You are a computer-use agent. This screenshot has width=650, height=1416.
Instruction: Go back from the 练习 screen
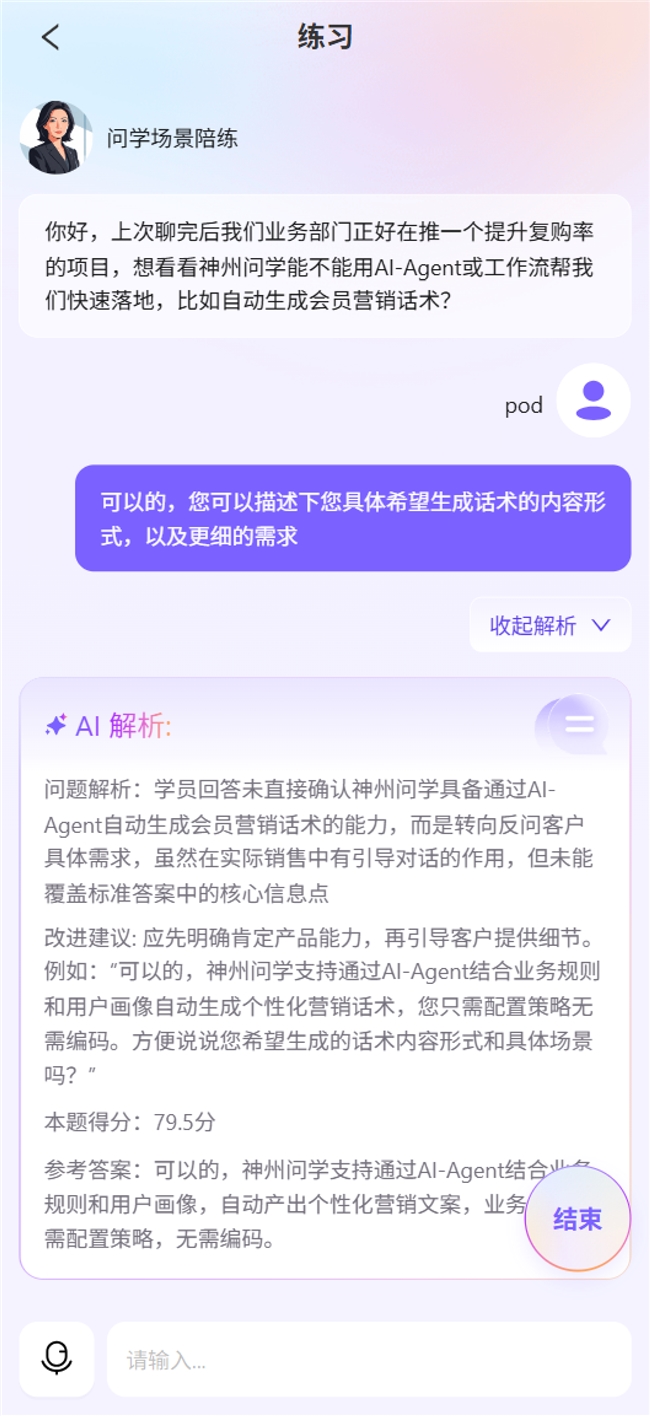pyautogui.click(x=50, y=38)
